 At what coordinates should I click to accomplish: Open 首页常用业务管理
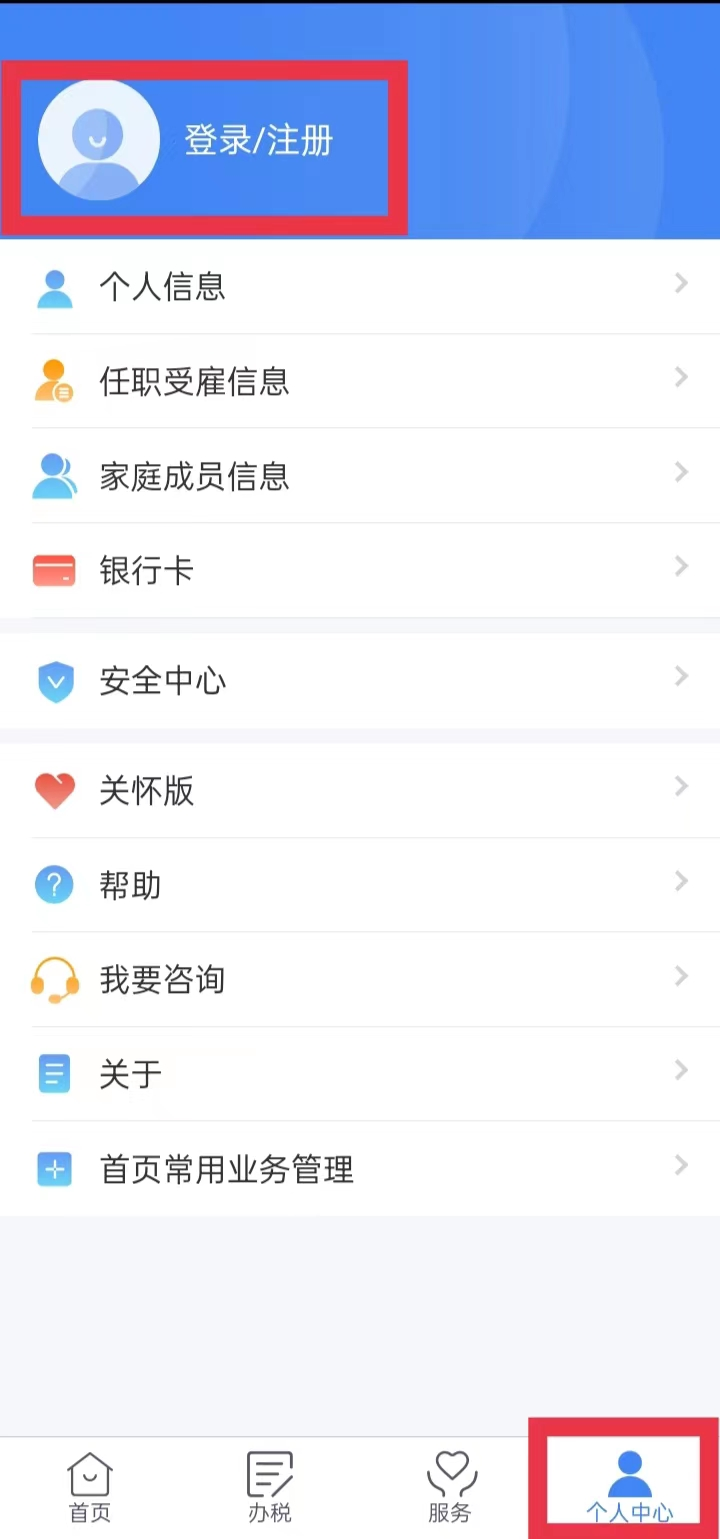[x=360, y=1169]
